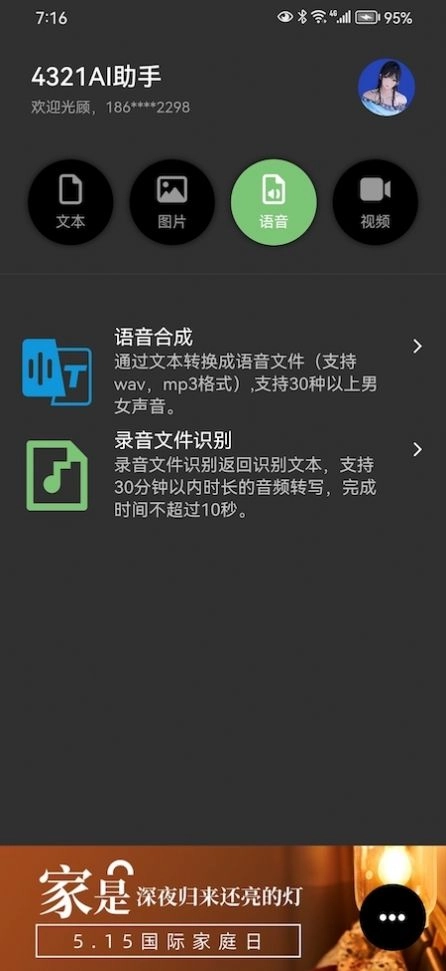Open the profile avatar
The image size is (446, 971).
click(387, 87)
